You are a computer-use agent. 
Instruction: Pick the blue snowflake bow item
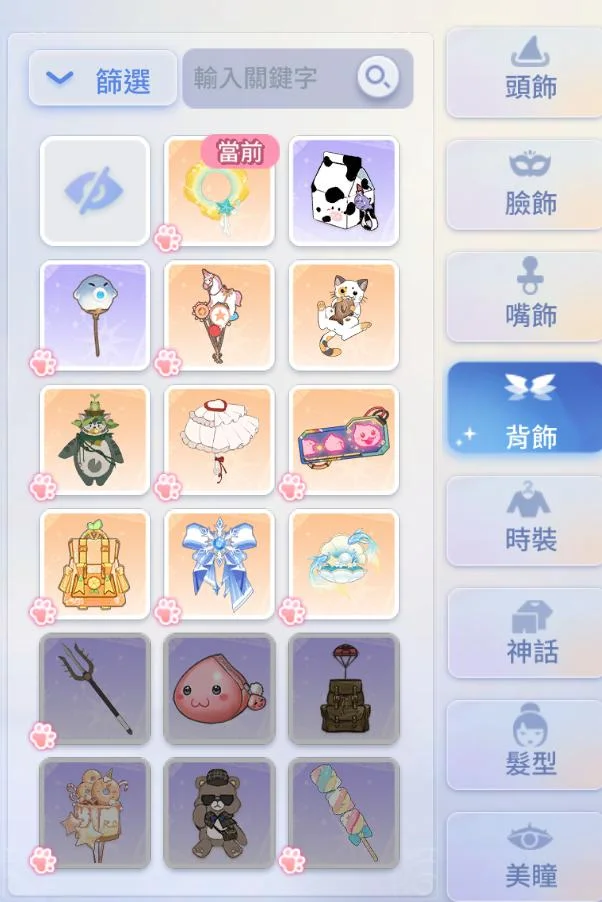point(219,565)
